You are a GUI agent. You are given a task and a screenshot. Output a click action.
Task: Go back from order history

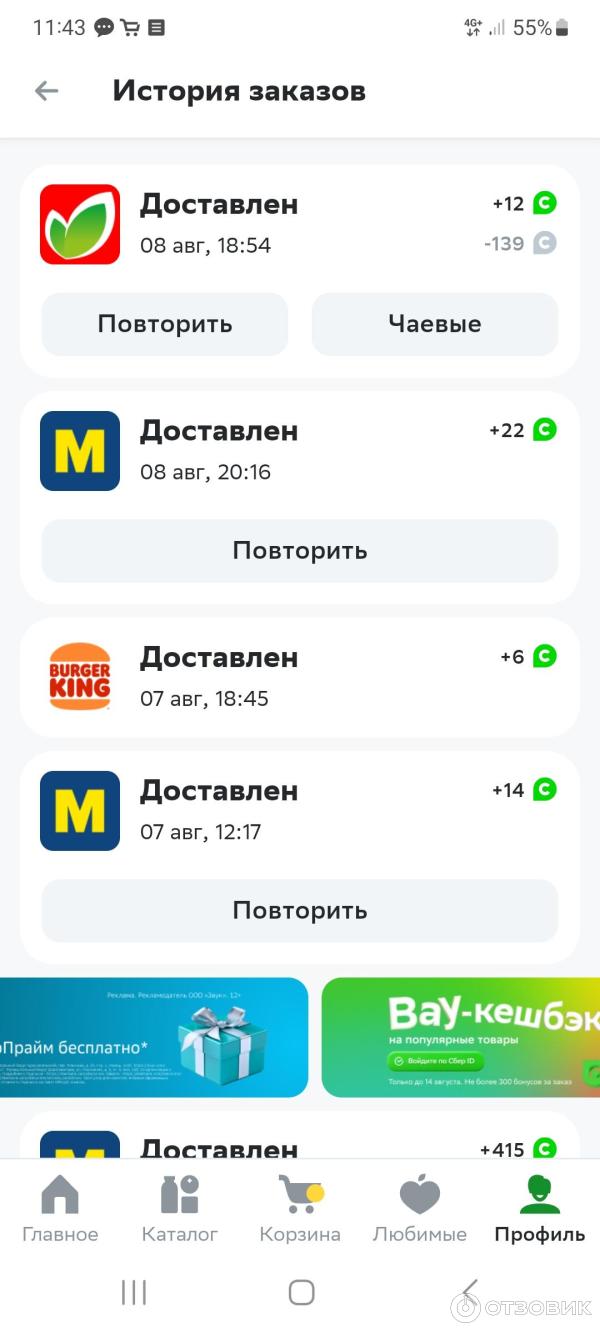pos(47,91)
